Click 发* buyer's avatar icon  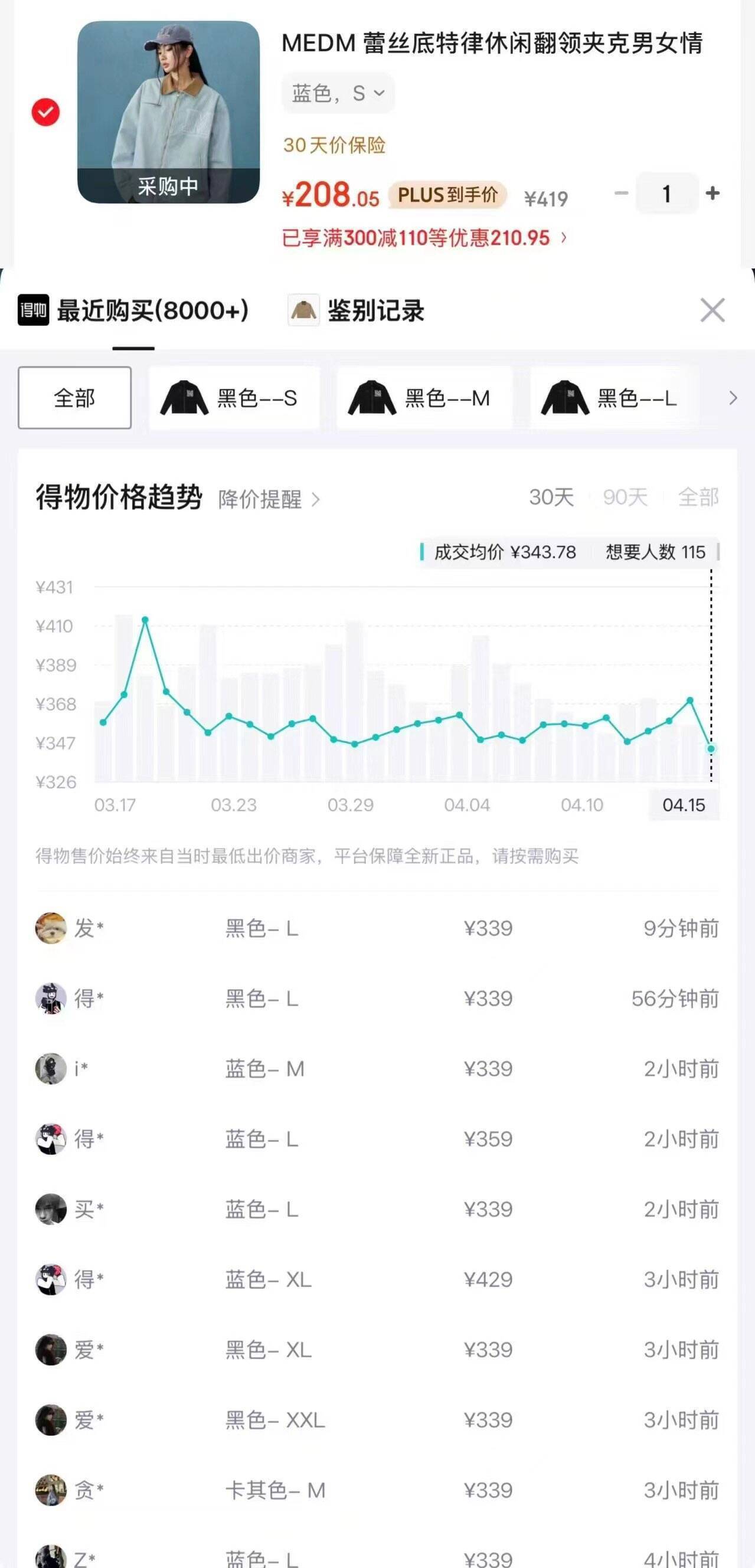coord(51,928)
